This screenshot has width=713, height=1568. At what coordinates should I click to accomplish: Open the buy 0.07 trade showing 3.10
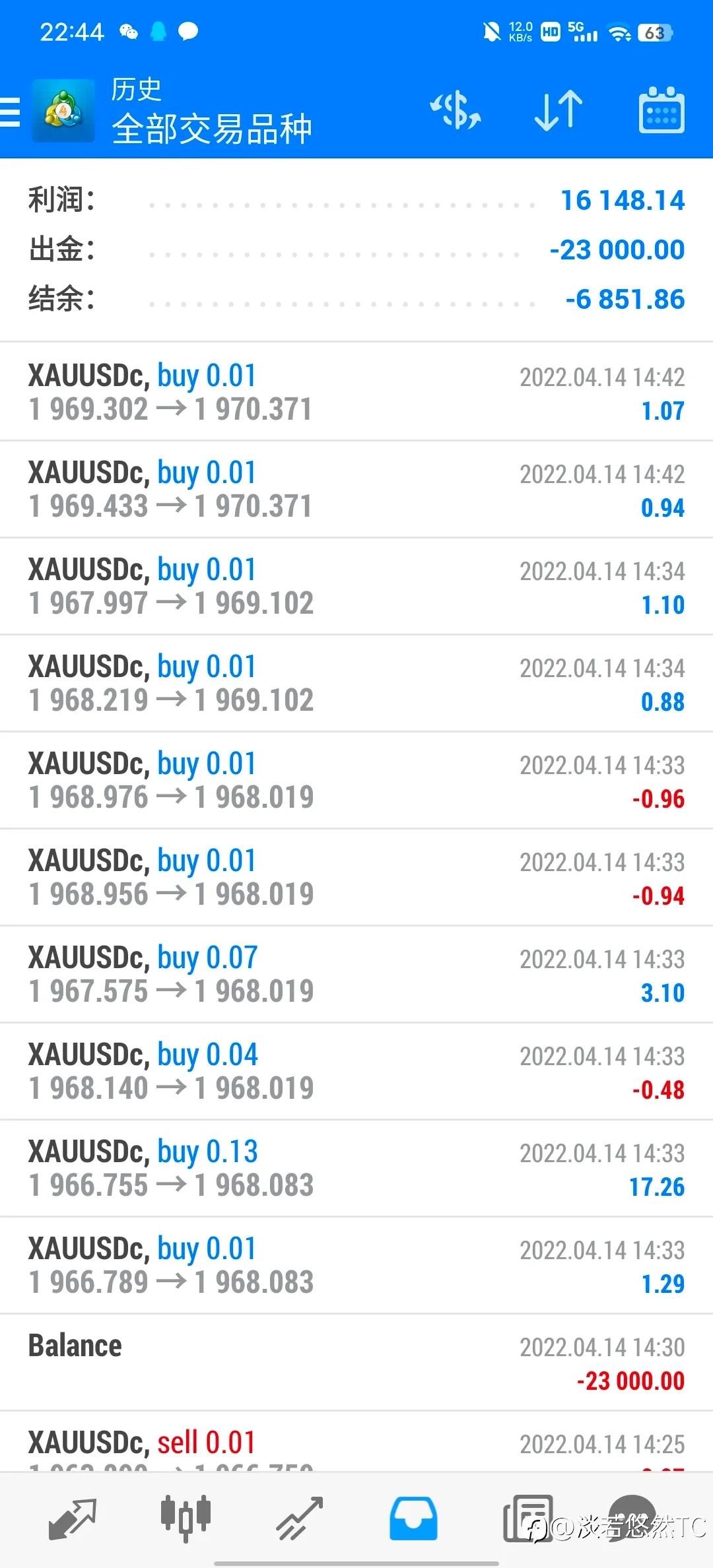(x=356, y=974)
